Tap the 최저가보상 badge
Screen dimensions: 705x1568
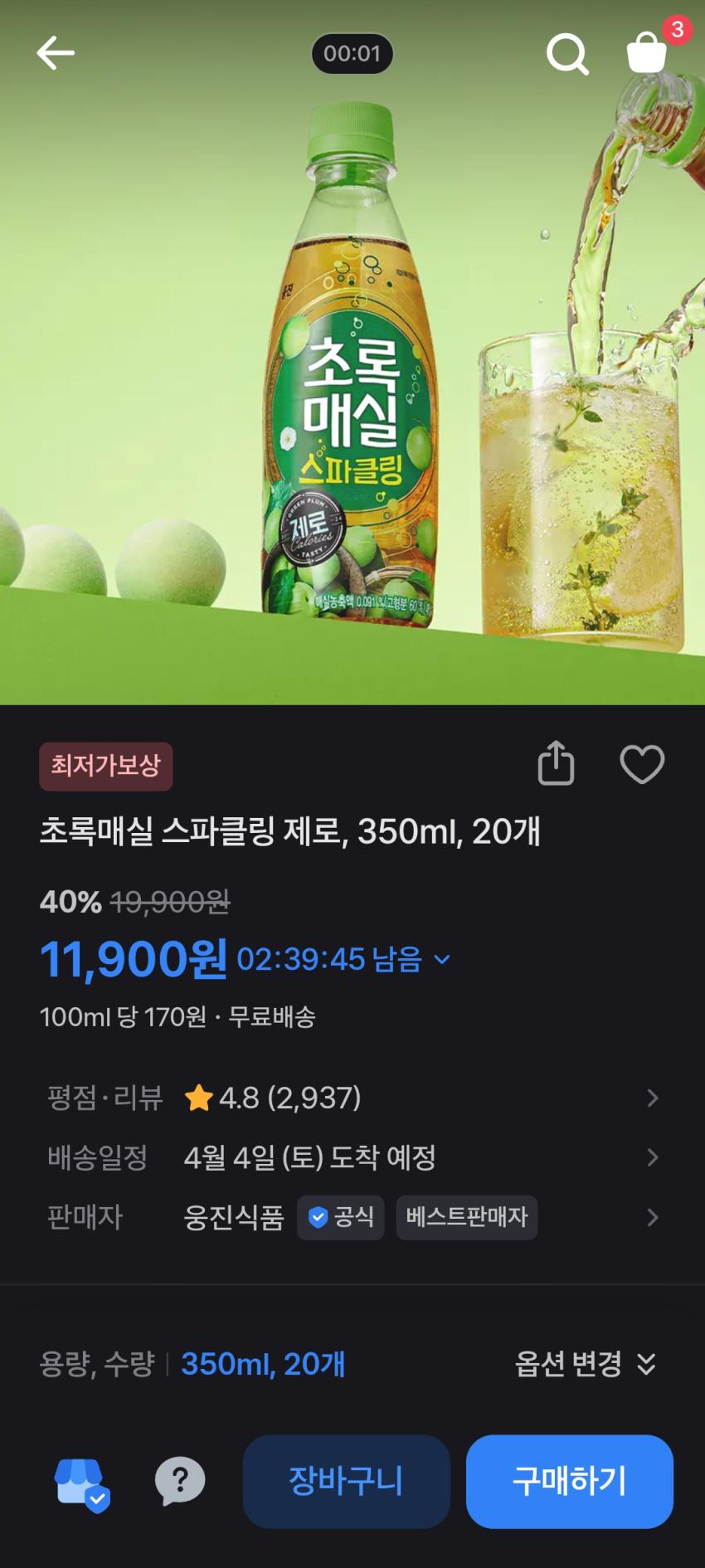[x=105, y=766]
